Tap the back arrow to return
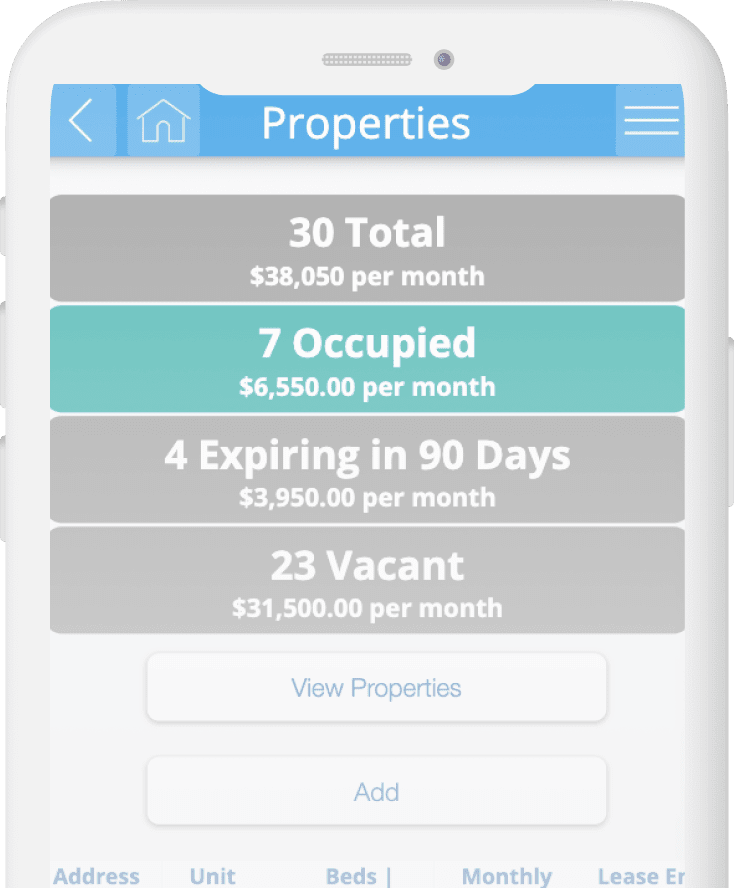Viewport: 734px width, 888px height. (84, 119)
